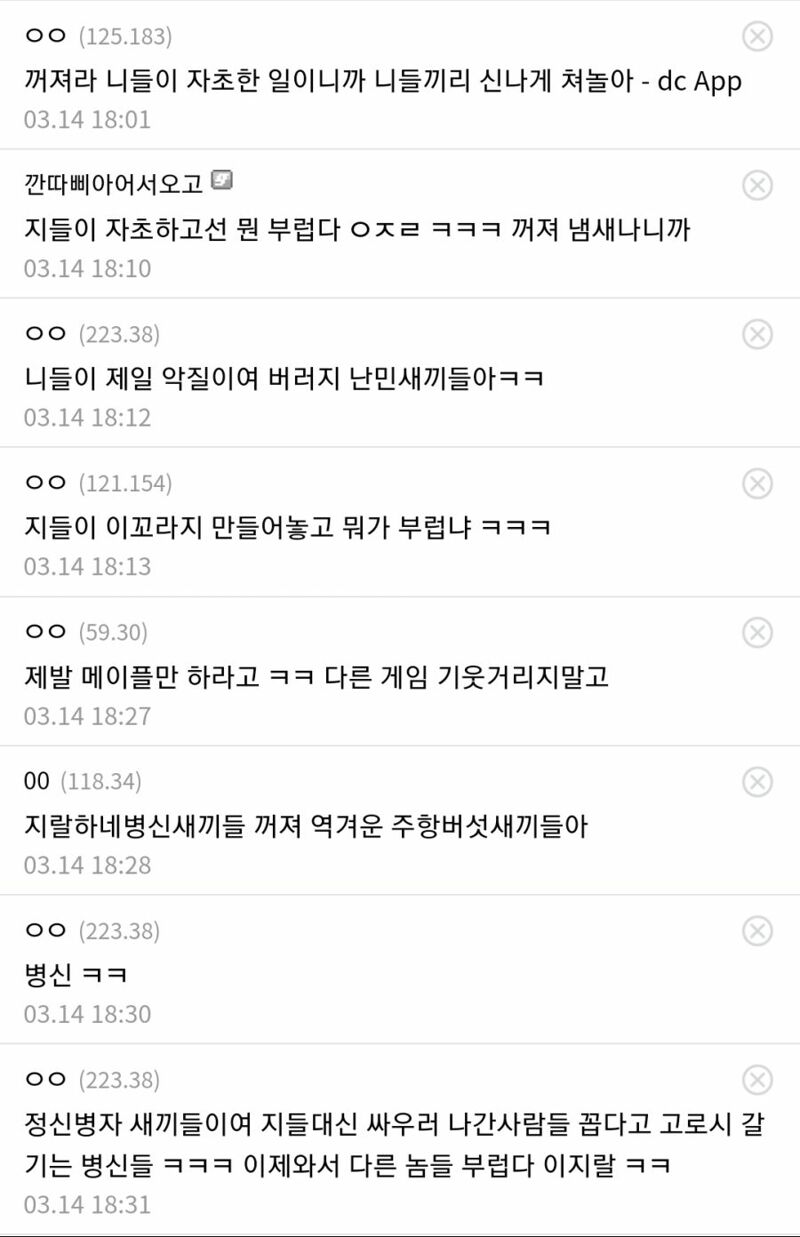Delete the comment posted at 18:01
Image resolution: width=800 pixels, height=1237 pixels.
point(758,37)
